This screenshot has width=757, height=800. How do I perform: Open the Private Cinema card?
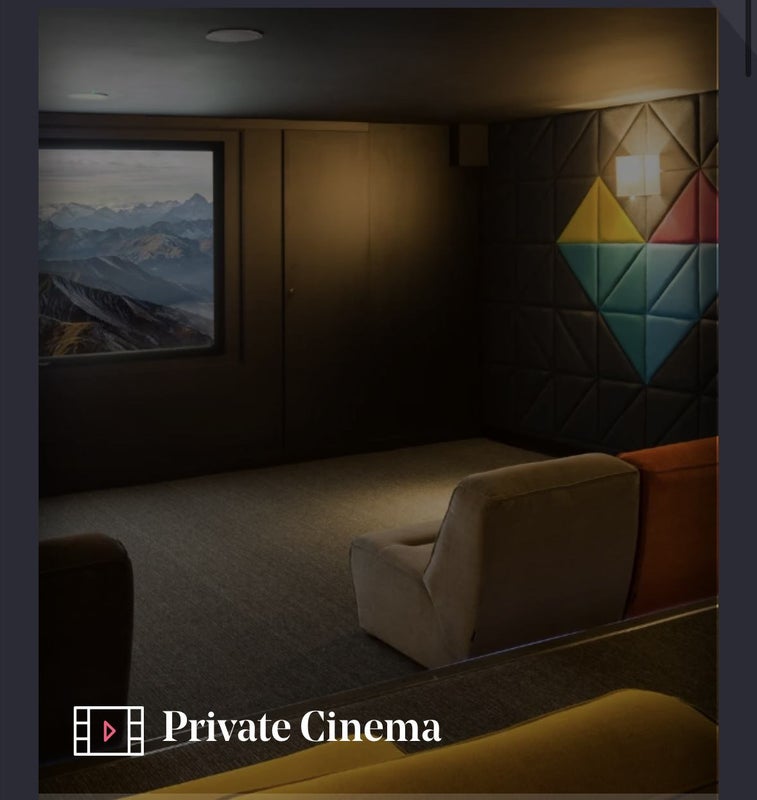(300, 727)
